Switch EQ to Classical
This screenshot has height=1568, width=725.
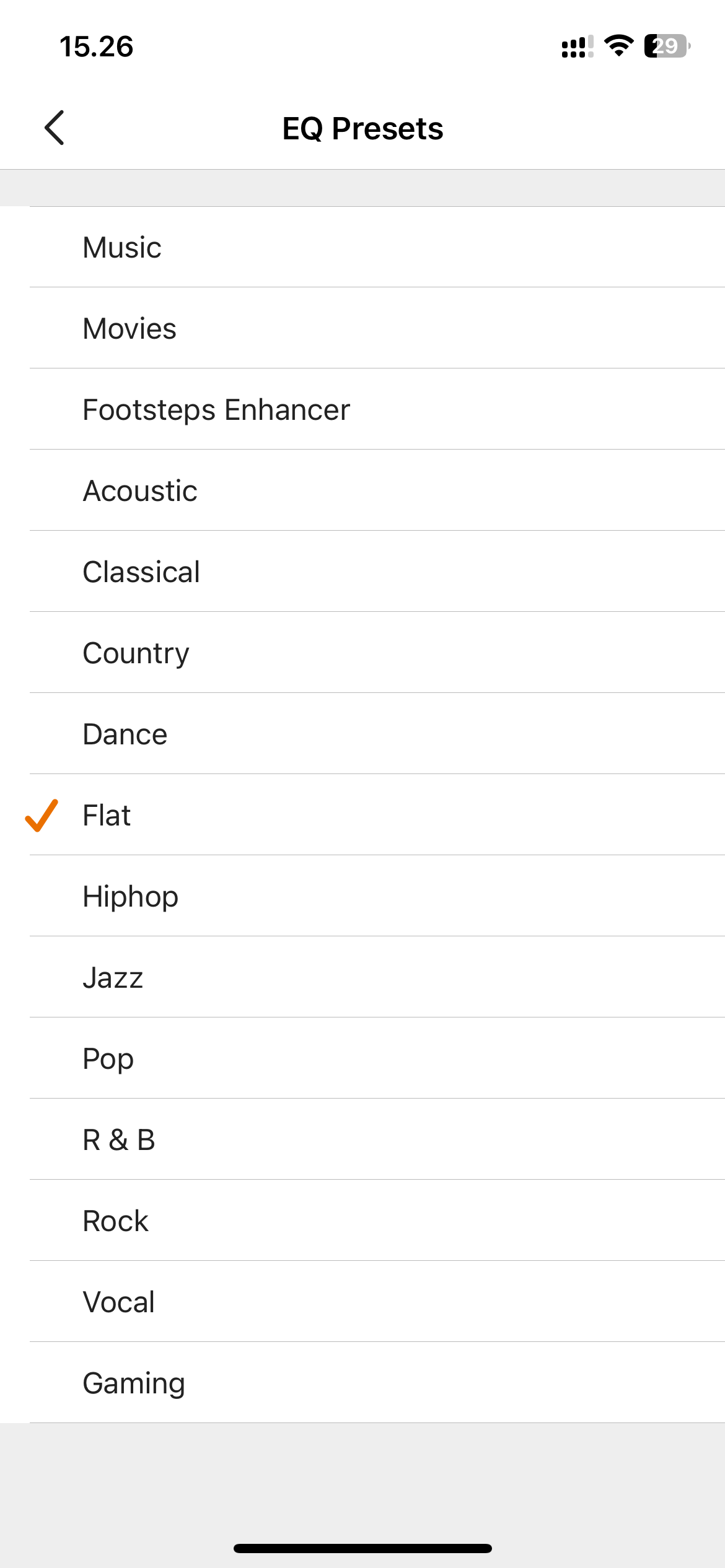point(362,572)
